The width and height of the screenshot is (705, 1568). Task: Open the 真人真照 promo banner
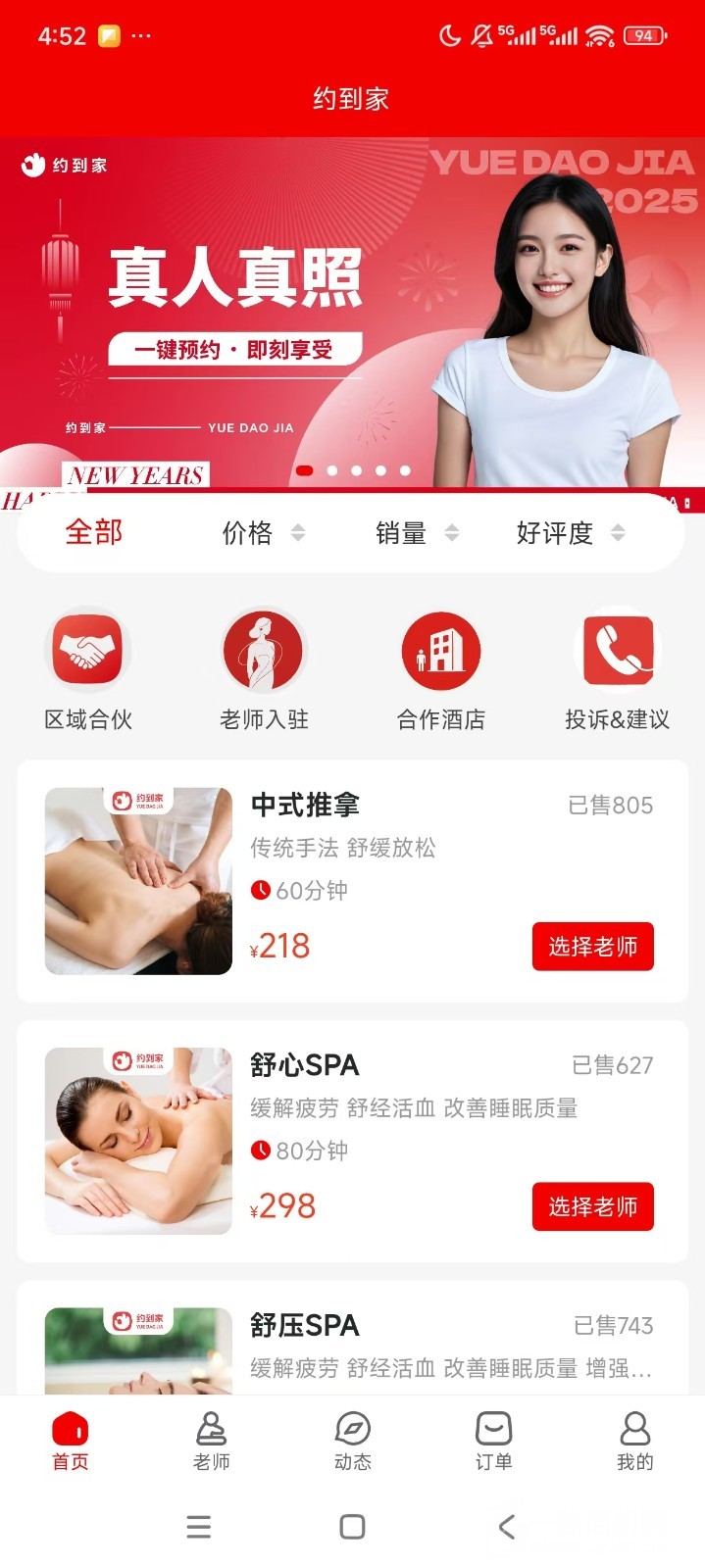pyautogui.click(x=352, y=314)
